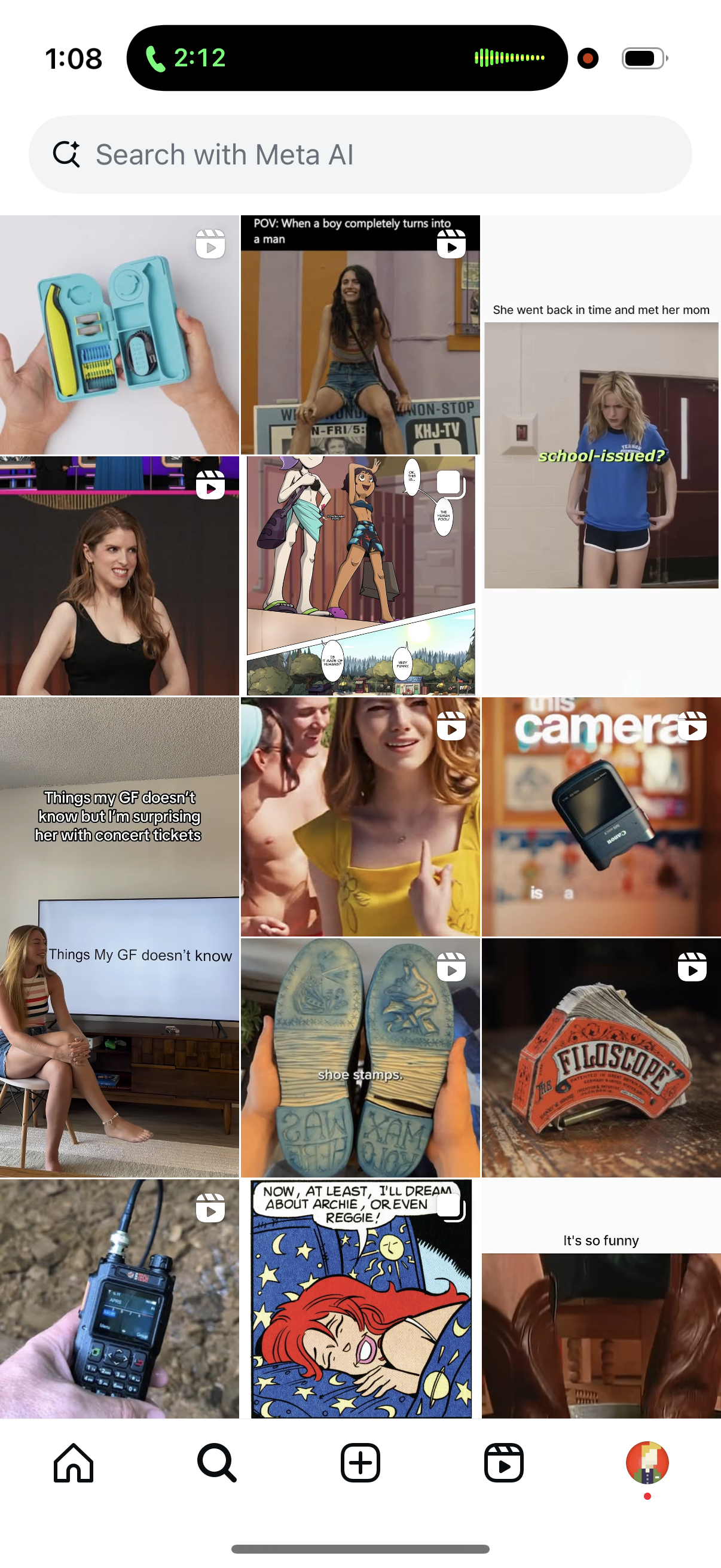Play the reel of the woman in black top
This screenshot has width=721, height=1568.
(x=119, y=576)
